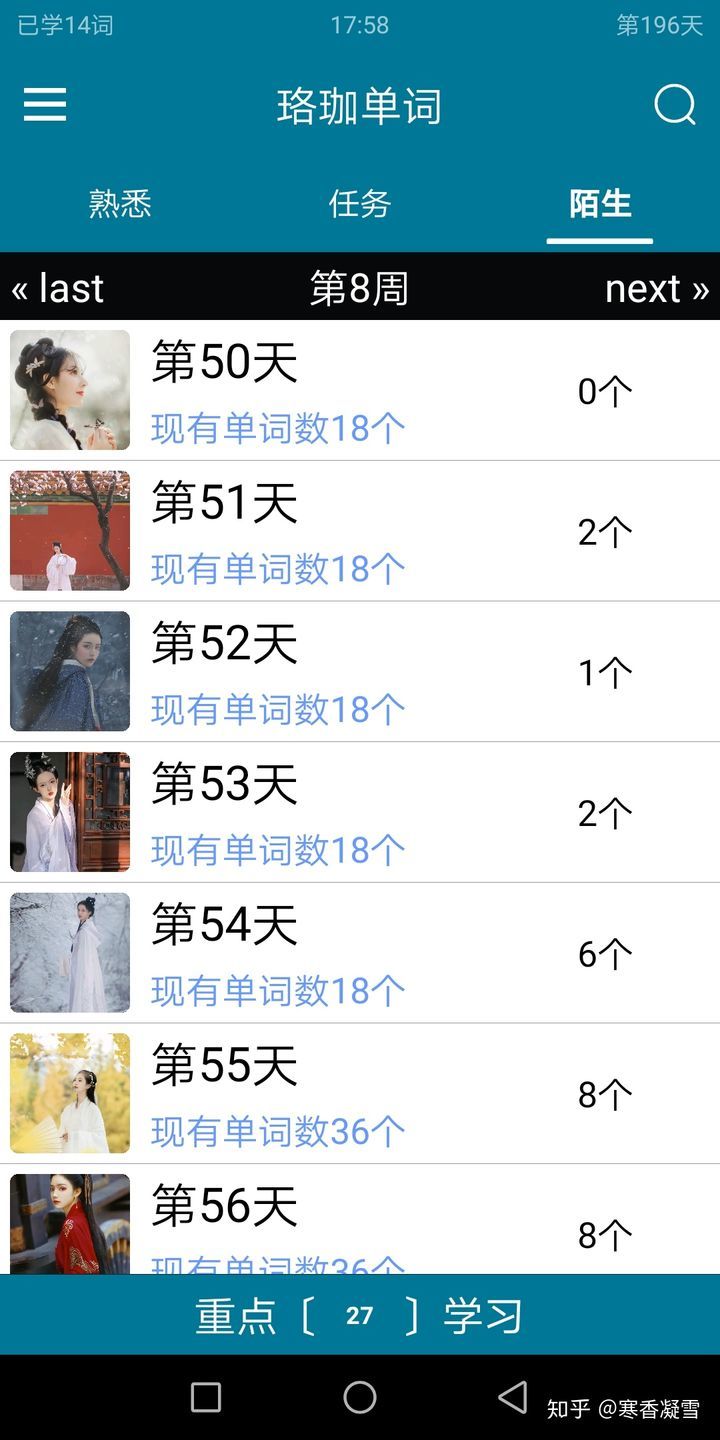Open the 第54天 word list

click(x=360, y=954)
